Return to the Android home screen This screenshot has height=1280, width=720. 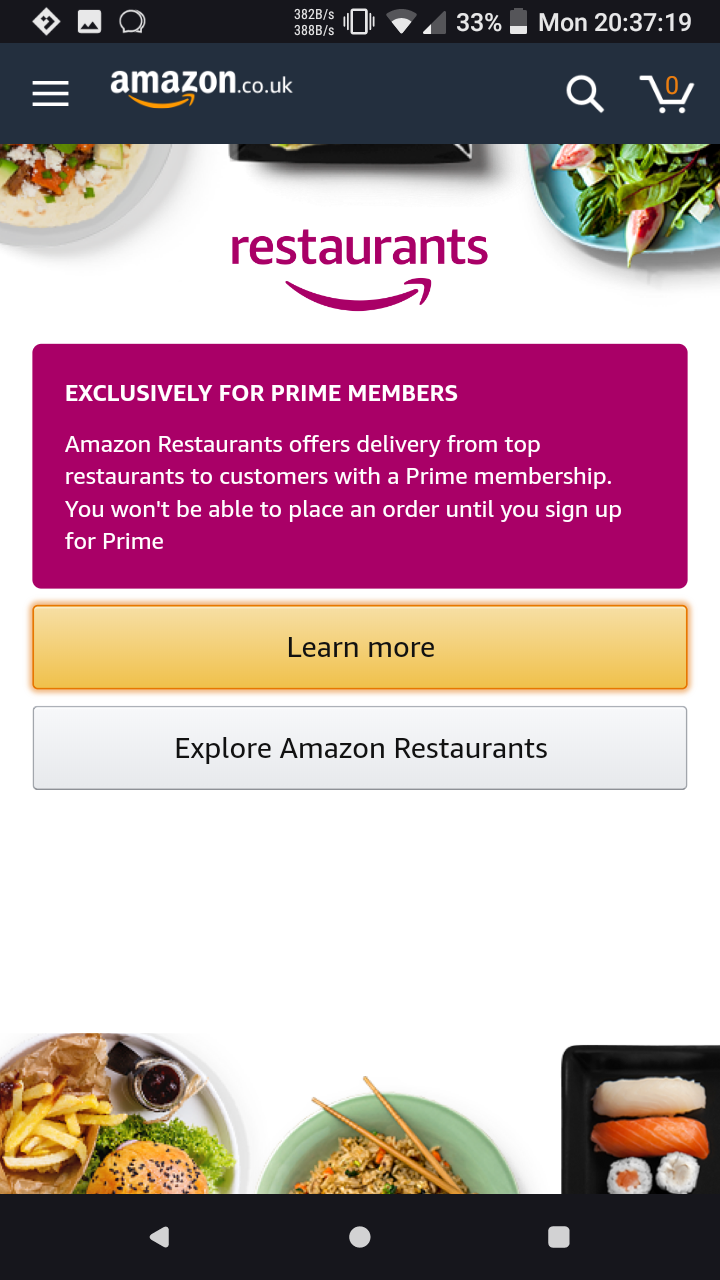(360, 1237)
